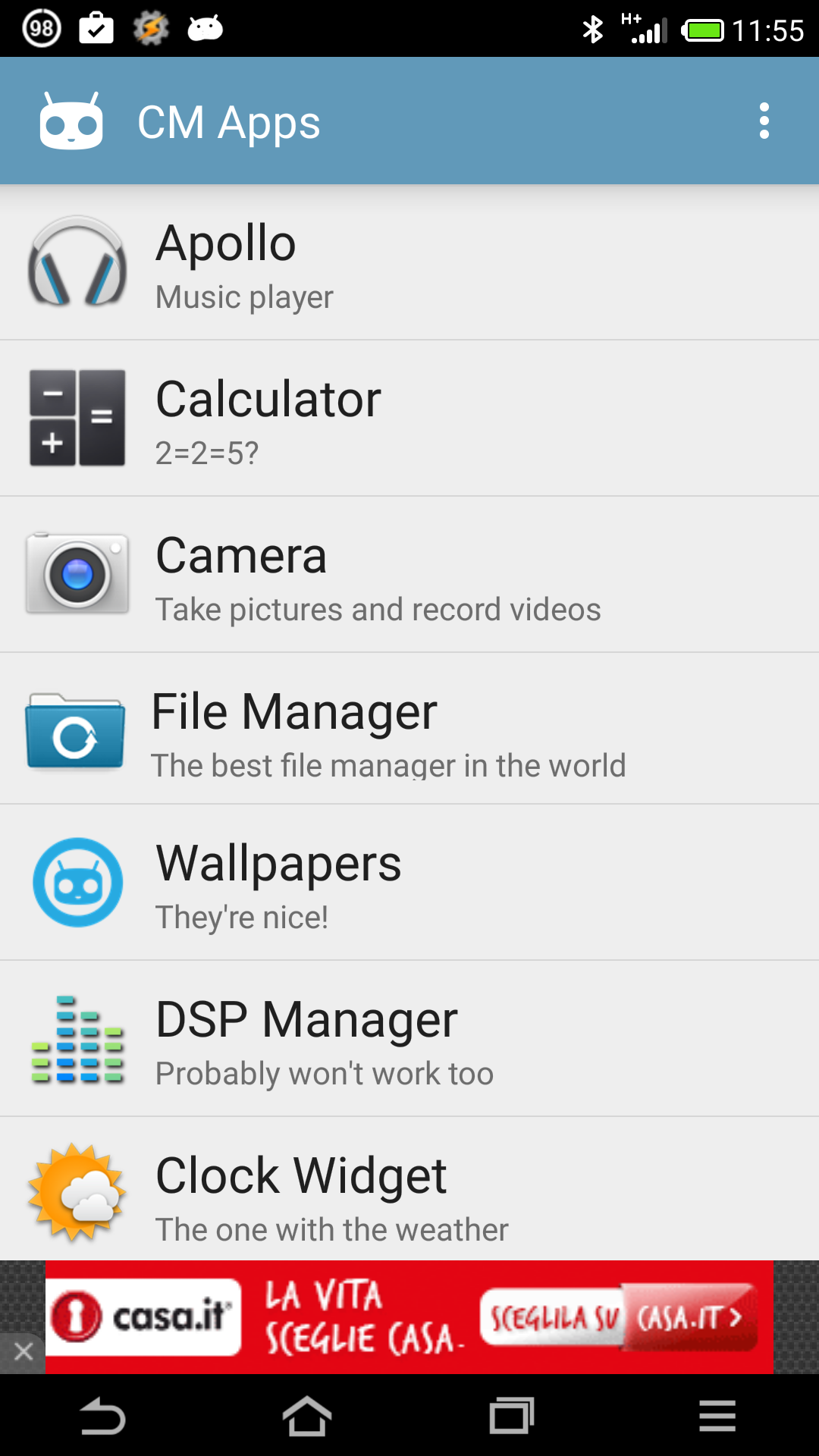The width and height of the screenshot is (819, 1456).
Task: Open the overflow menu in CM Apps
Action: pos(764,121)
